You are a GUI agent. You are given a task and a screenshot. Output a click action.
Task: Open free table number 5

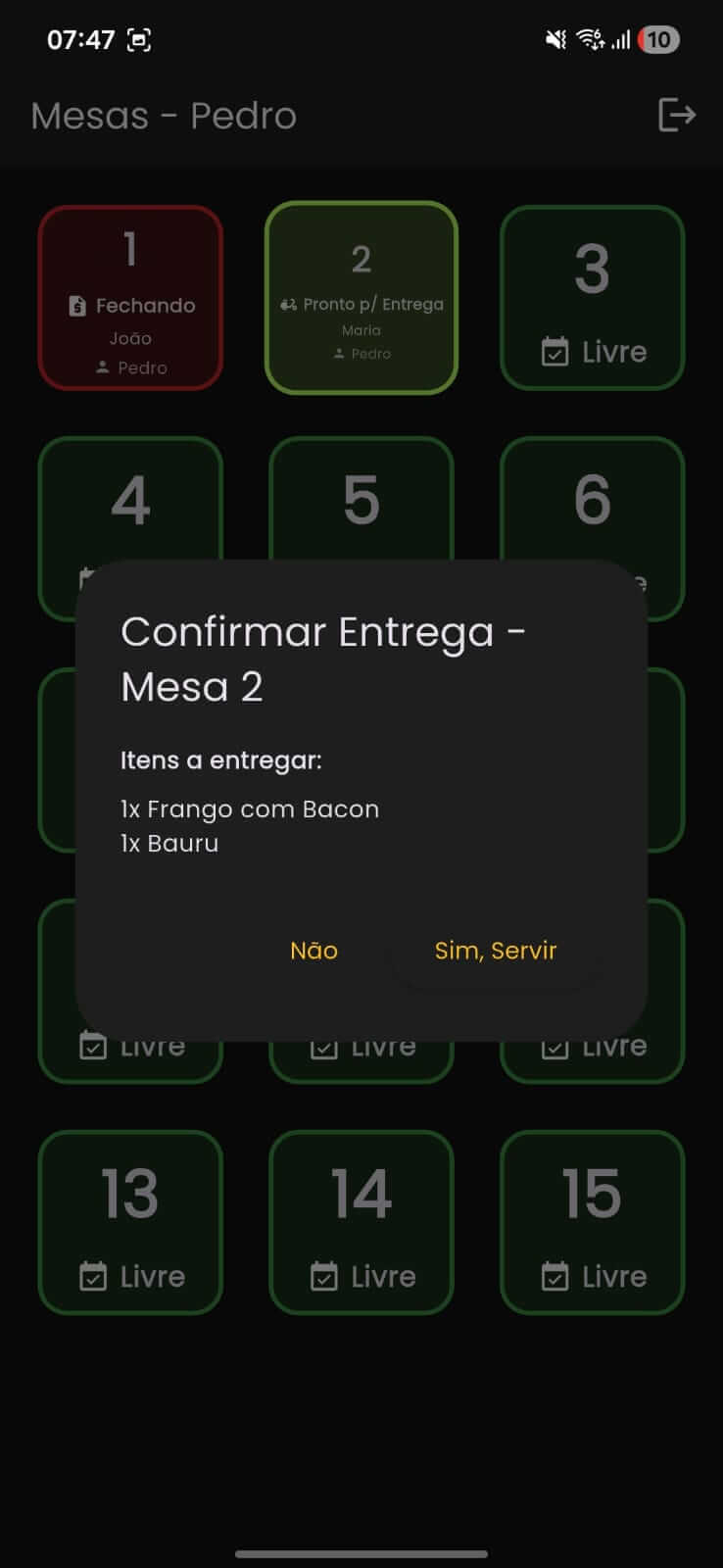click(361, 500)
